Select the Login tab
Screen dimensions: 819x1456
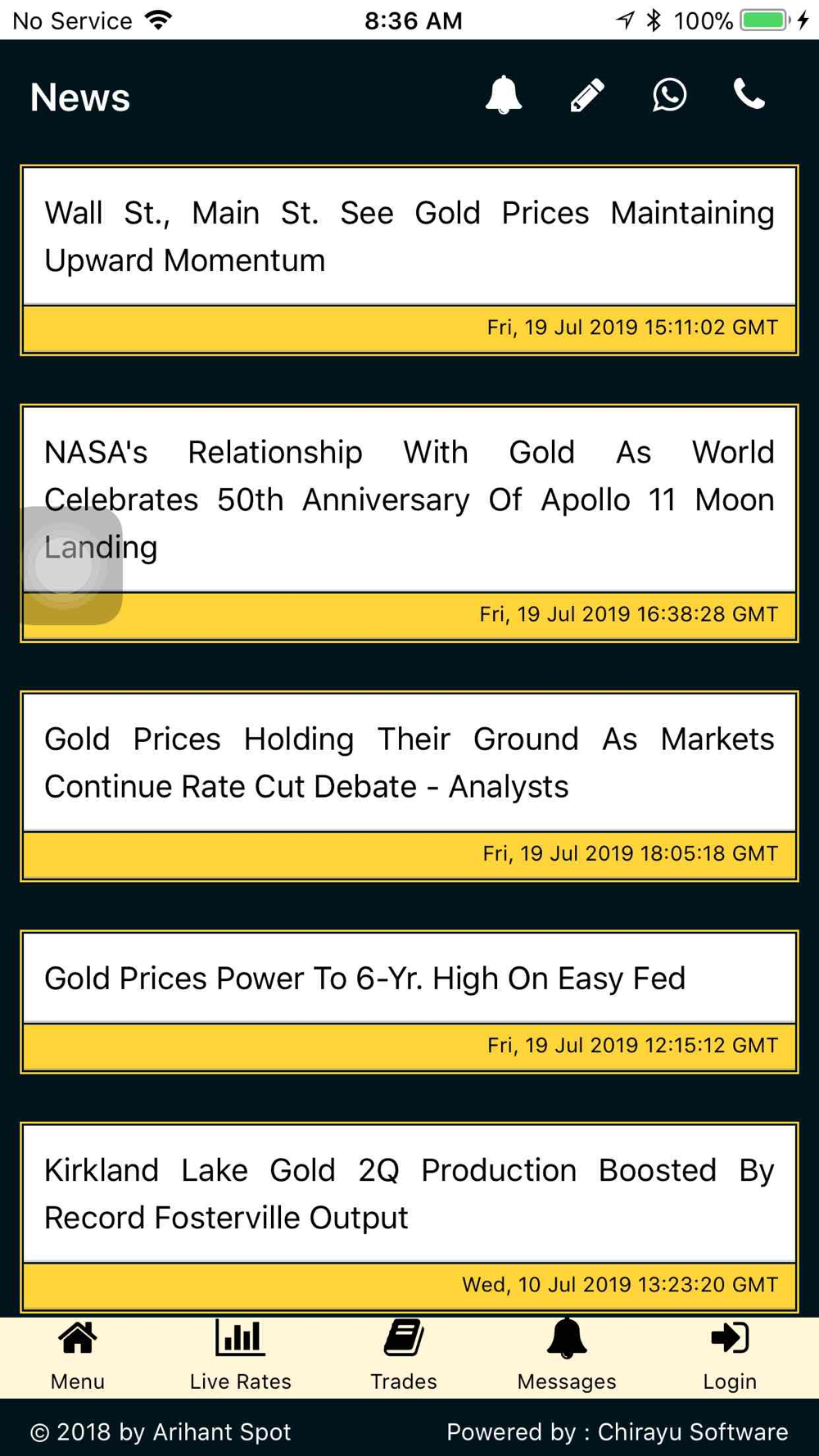(730, 1357)
